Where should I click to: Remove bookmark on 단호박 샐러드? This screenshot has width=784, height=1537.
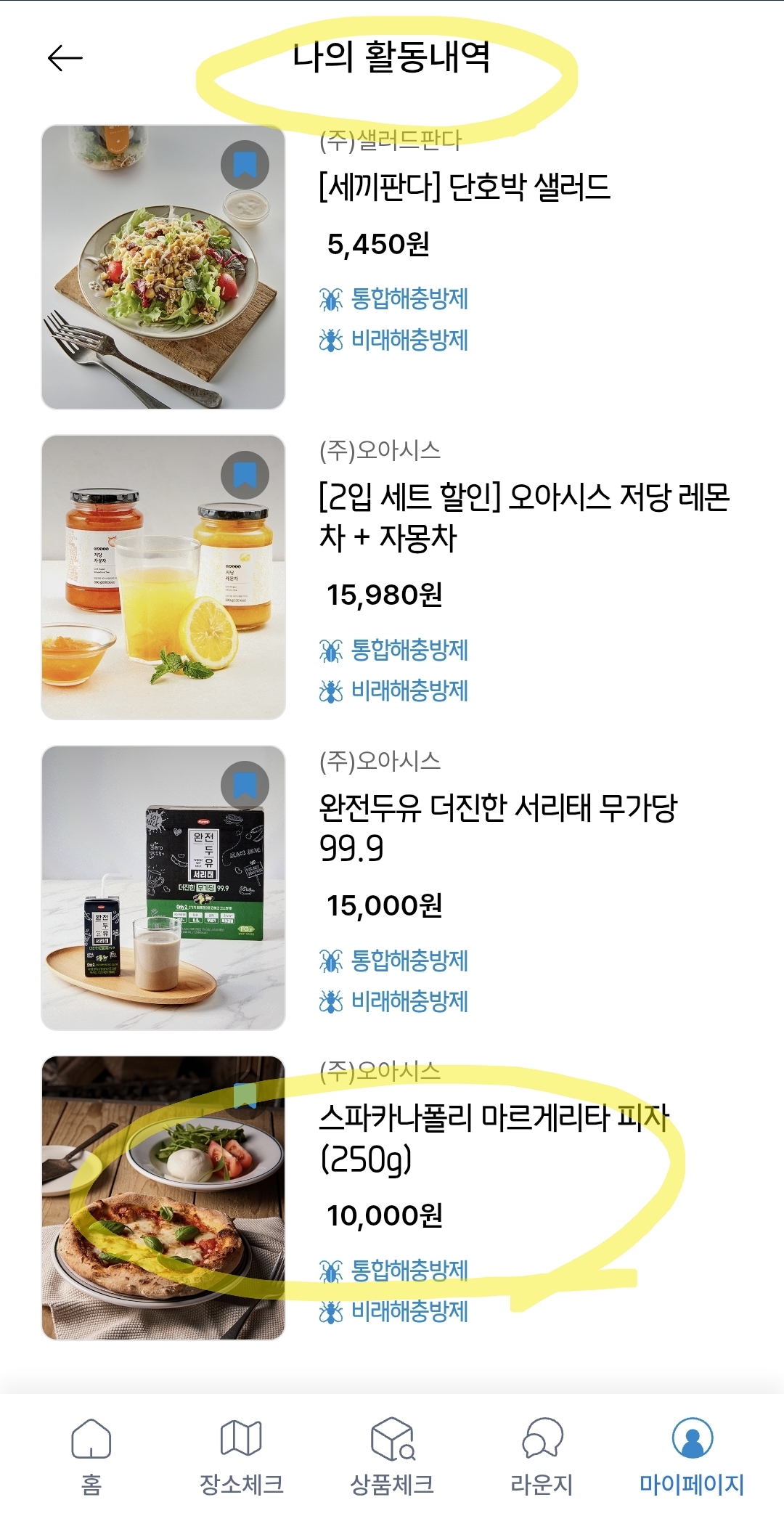[245, 165]
